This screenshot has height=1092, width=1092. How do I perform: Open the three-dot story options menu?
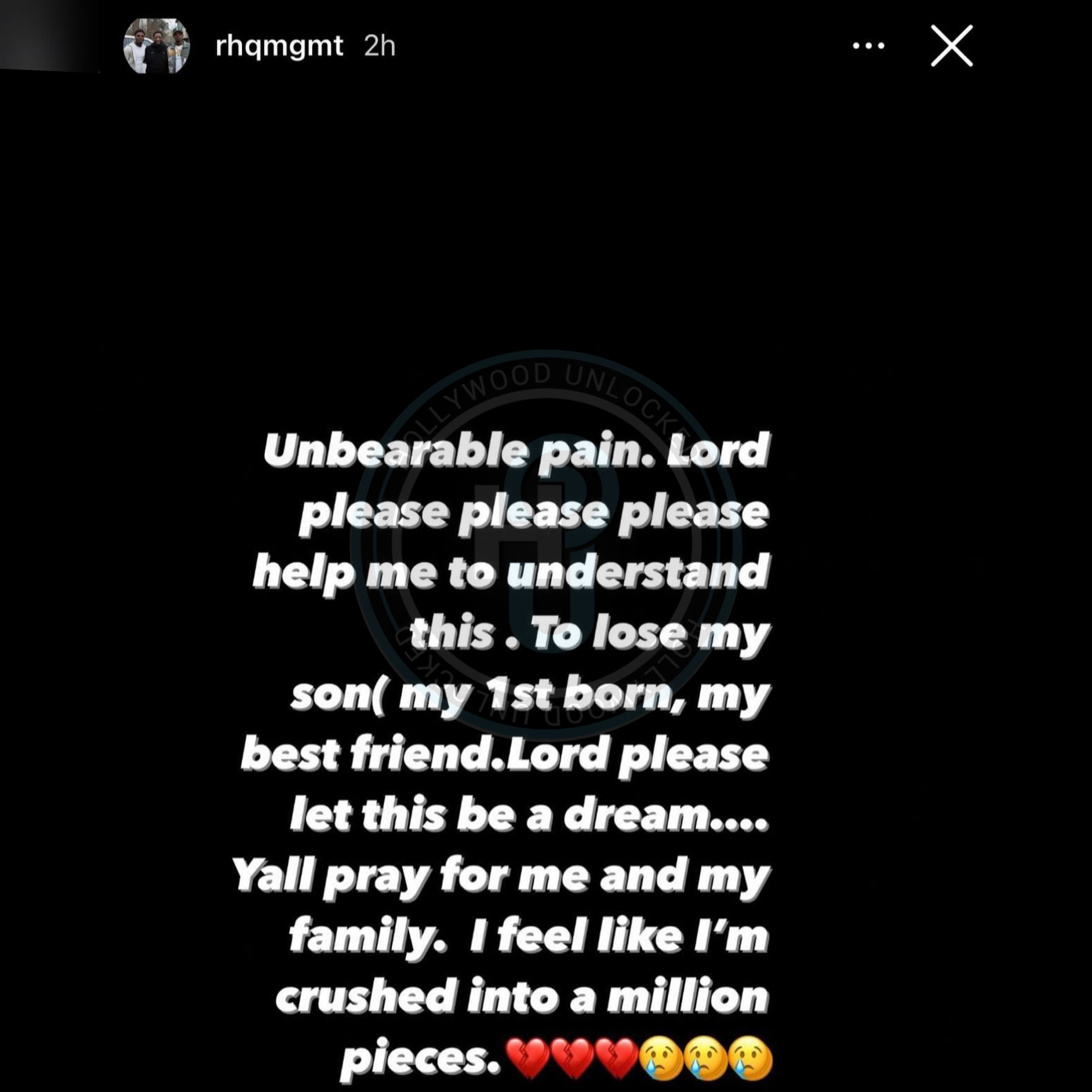pyautogui.click(x=868, y=46)
